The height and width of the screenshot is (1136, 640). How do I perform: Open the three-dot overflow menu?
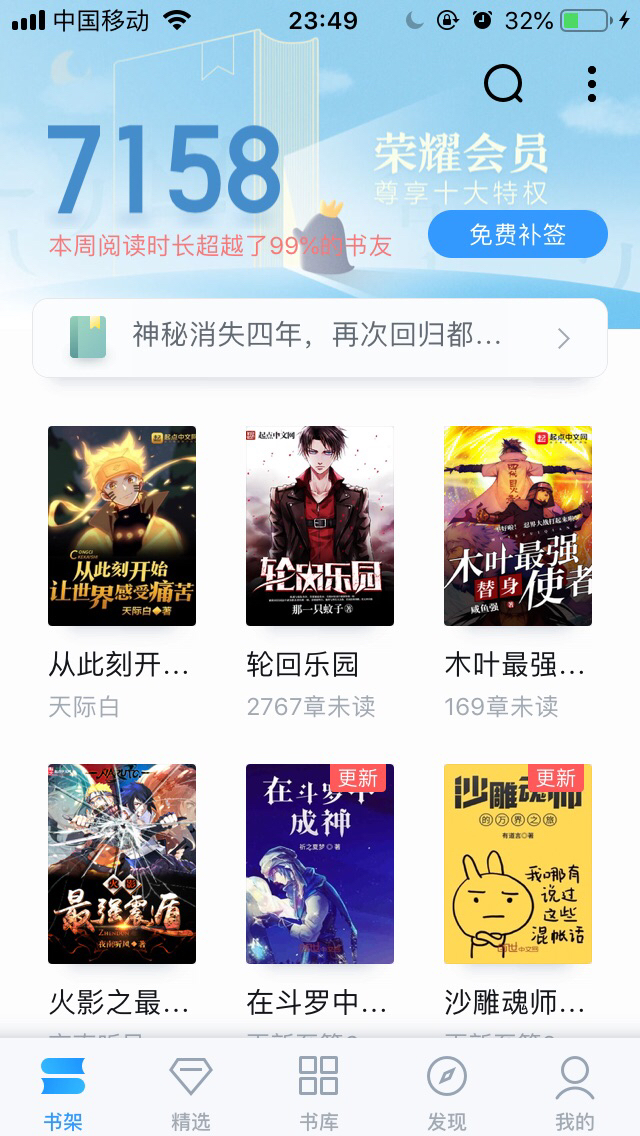pyautogui.click(x=592, y=84)
